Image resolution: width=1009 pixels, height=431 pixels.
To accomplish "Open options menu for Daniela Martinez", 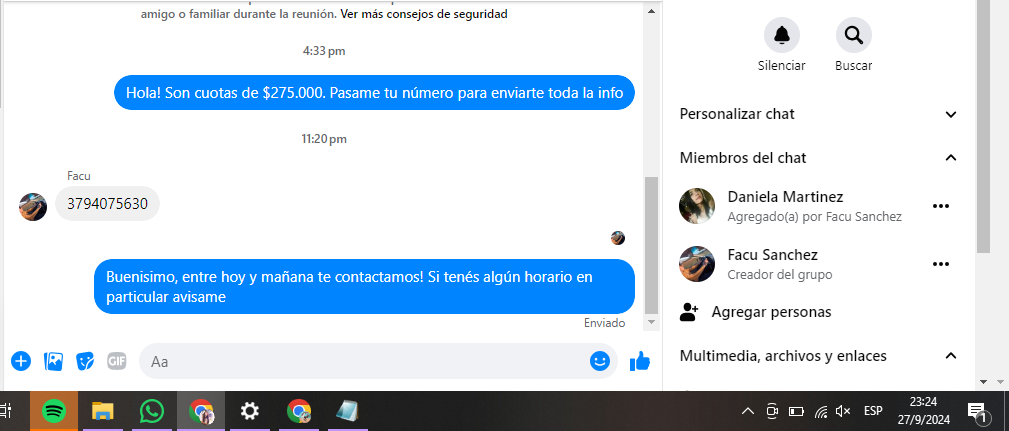I will pos(940,206).
